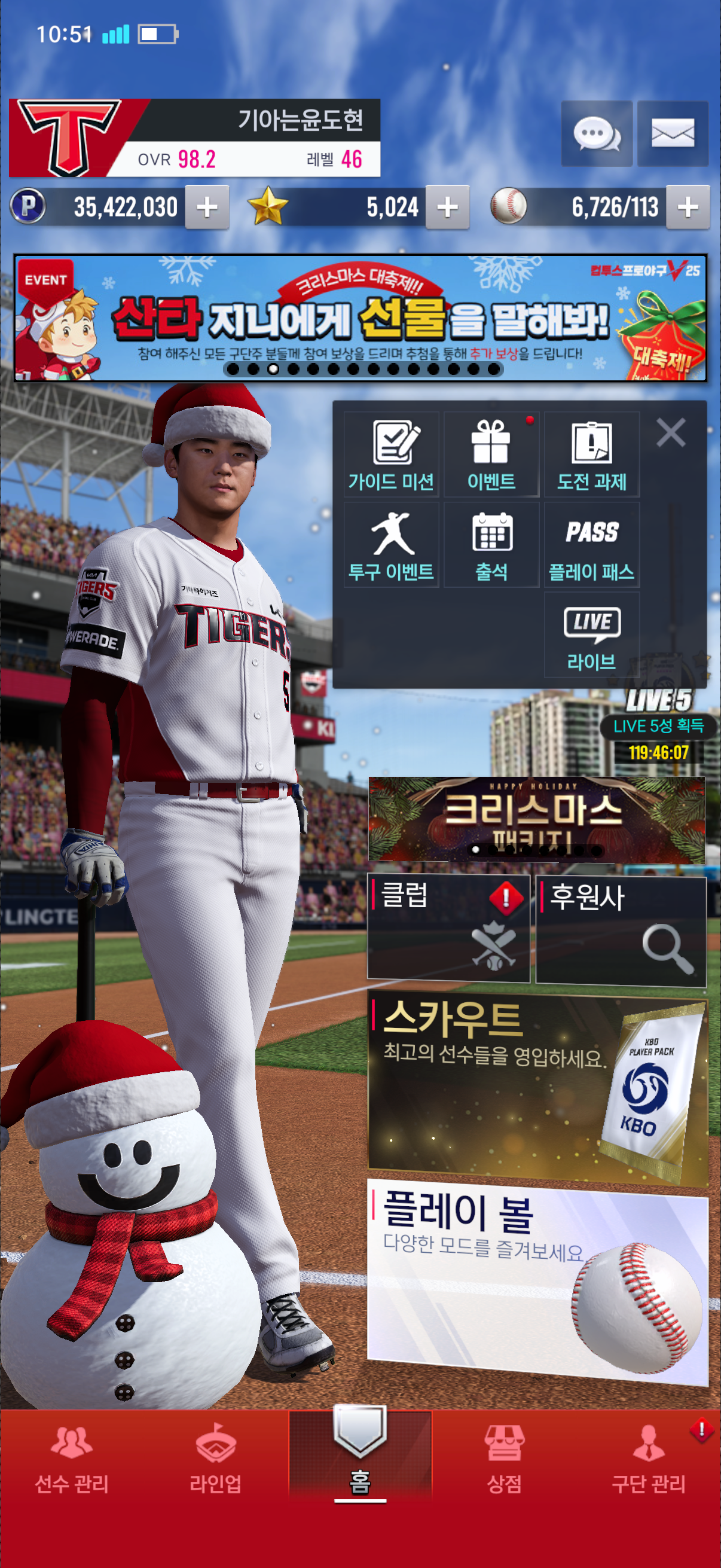
Task: Add more P points with plus button
Action: pos(207,208)
